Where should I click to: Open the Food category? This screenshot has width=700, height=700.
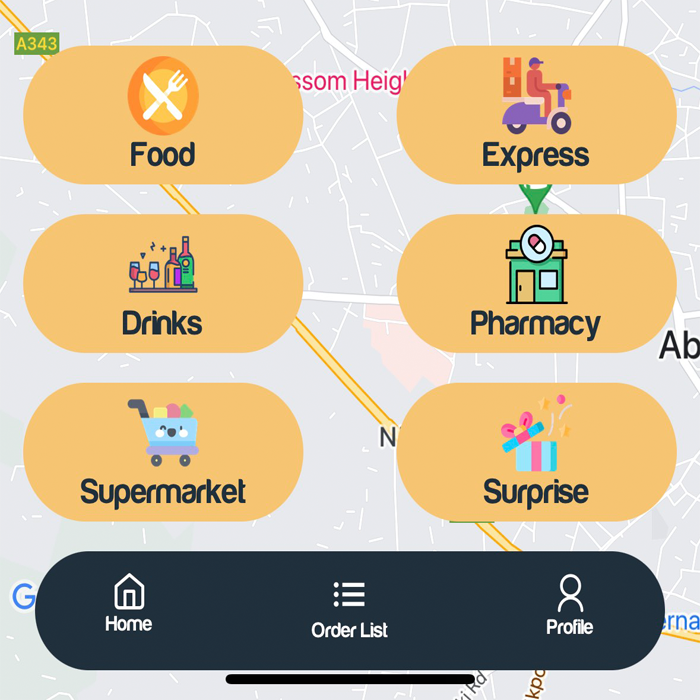point(163,115)
